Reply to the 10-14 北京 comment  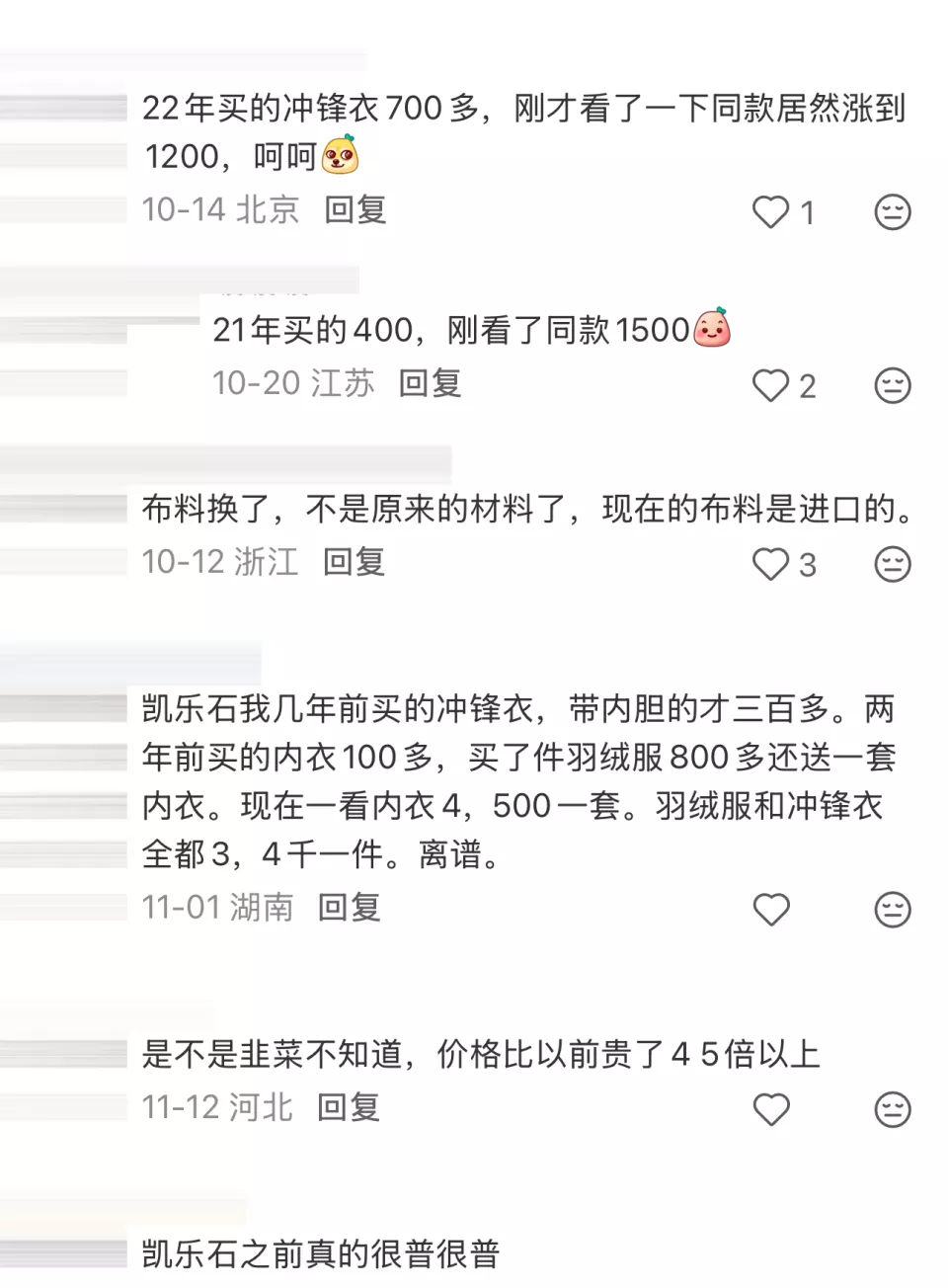[355, 209]
